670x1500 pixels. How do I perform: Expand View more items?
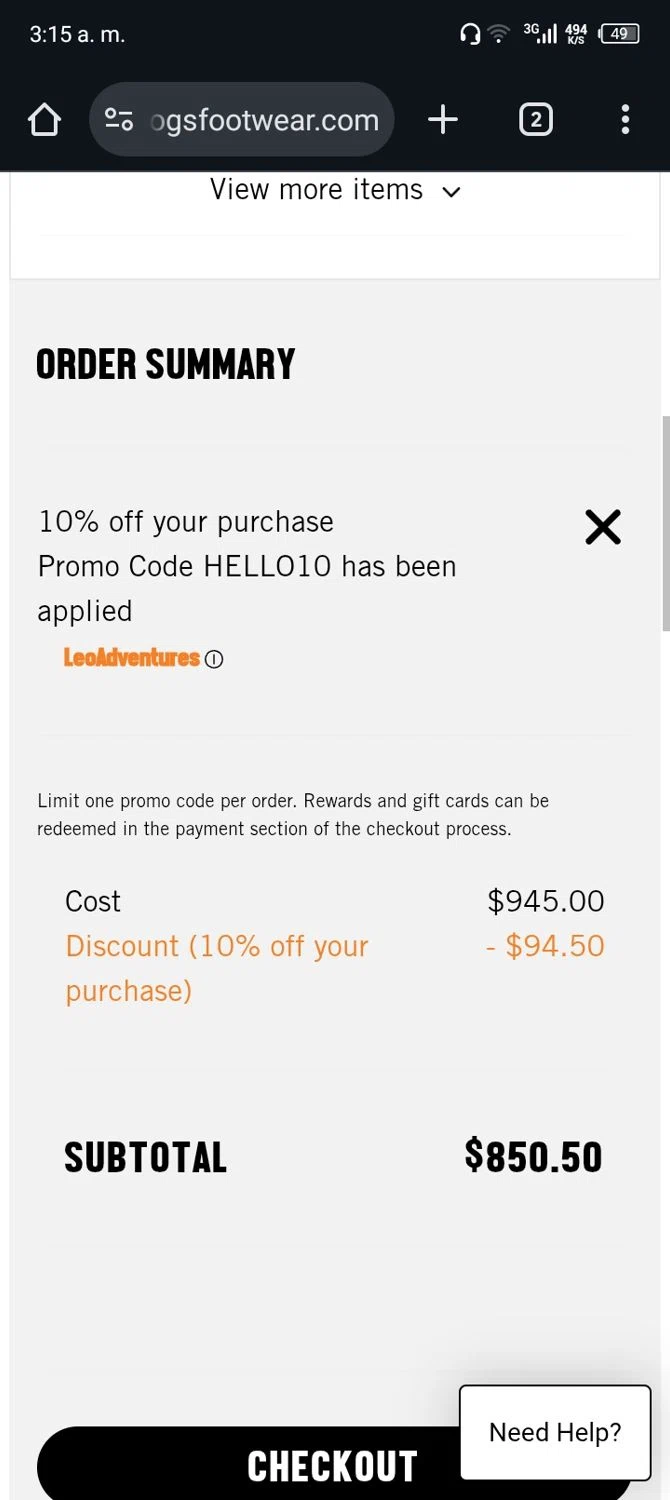pos(335,190)
